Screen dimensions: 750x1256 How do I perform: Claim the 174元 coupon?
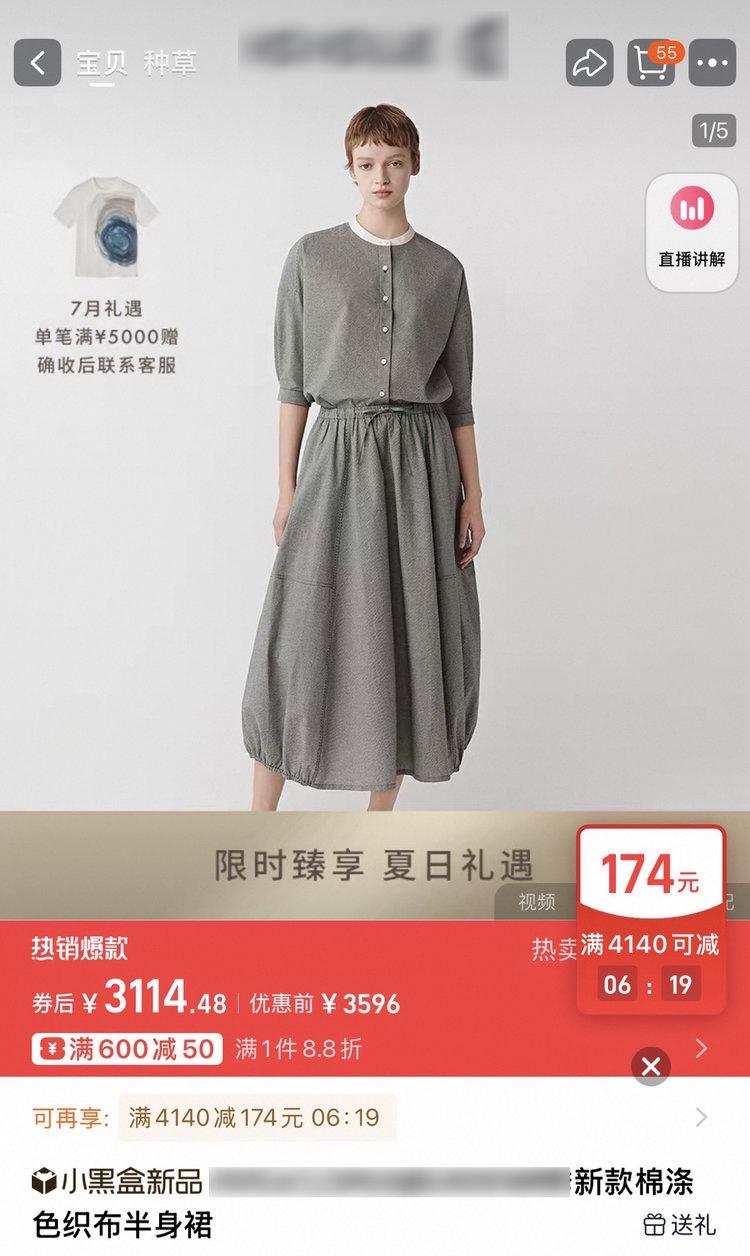click(x=651, y=918)
